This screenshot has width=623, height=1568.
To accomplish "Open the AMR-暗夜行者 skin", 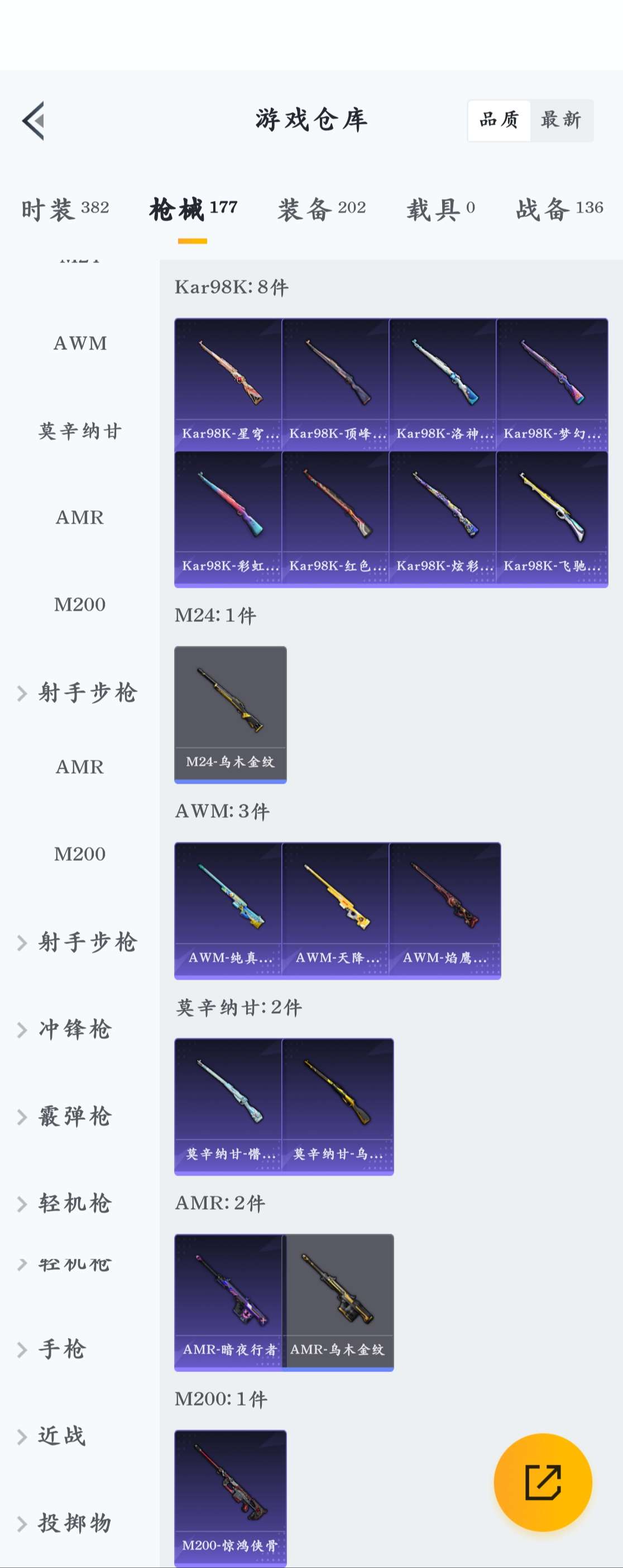I will coord(228,1301).
